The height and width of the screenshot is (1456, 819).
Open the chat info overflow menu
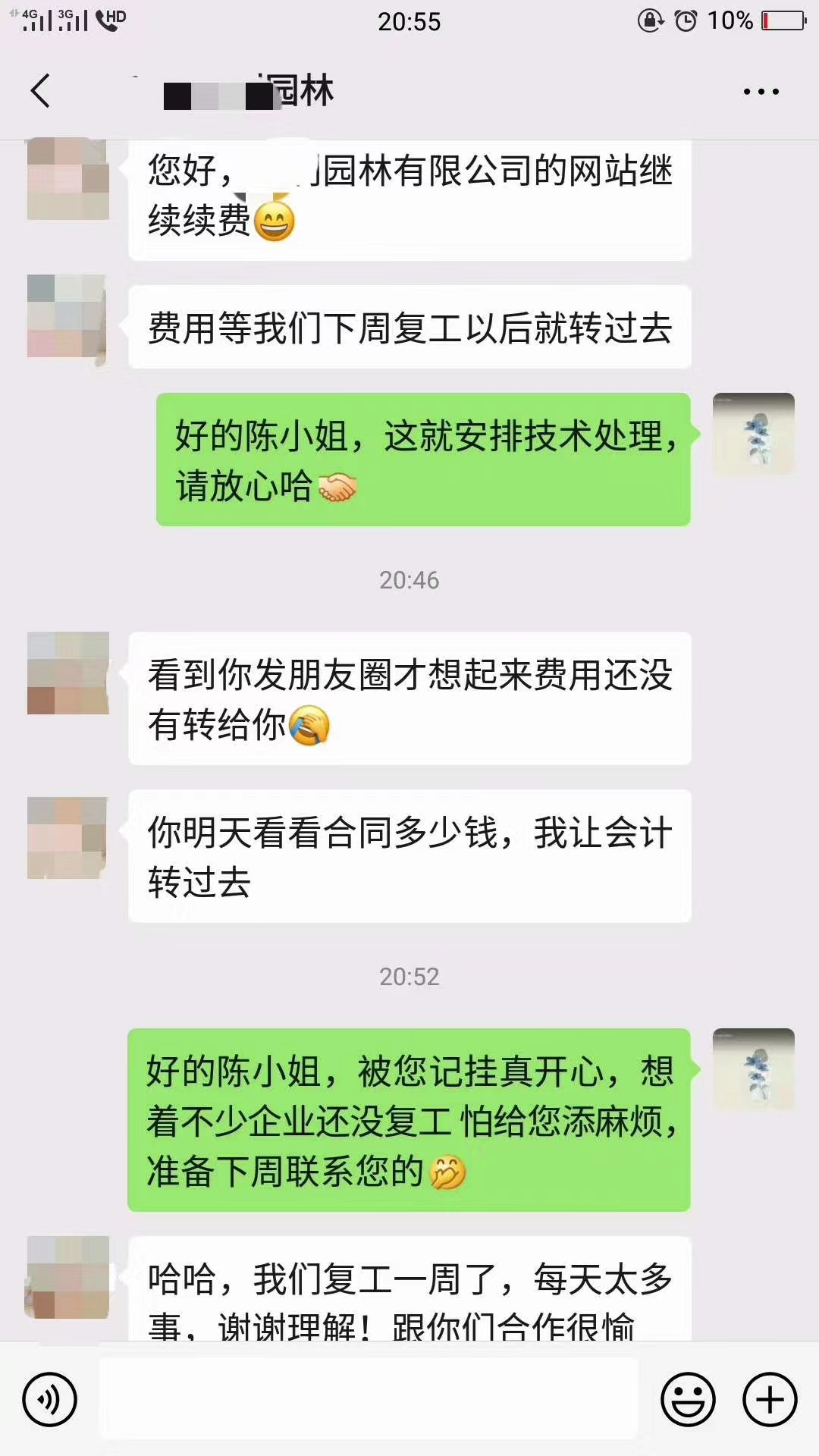[761, 92]
